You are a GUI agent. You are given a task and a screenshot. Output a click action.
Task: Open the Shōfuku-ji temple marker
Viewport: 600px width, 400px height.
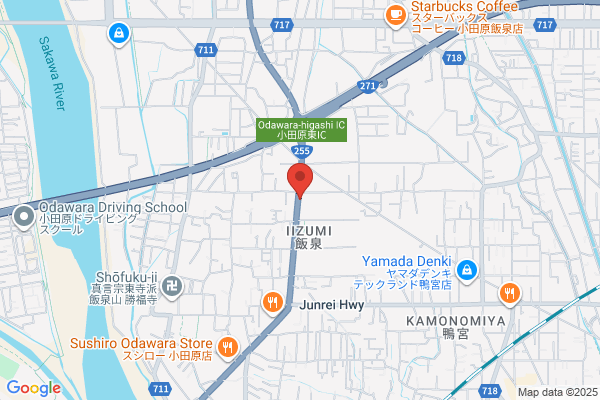click(x=172, y=287)
